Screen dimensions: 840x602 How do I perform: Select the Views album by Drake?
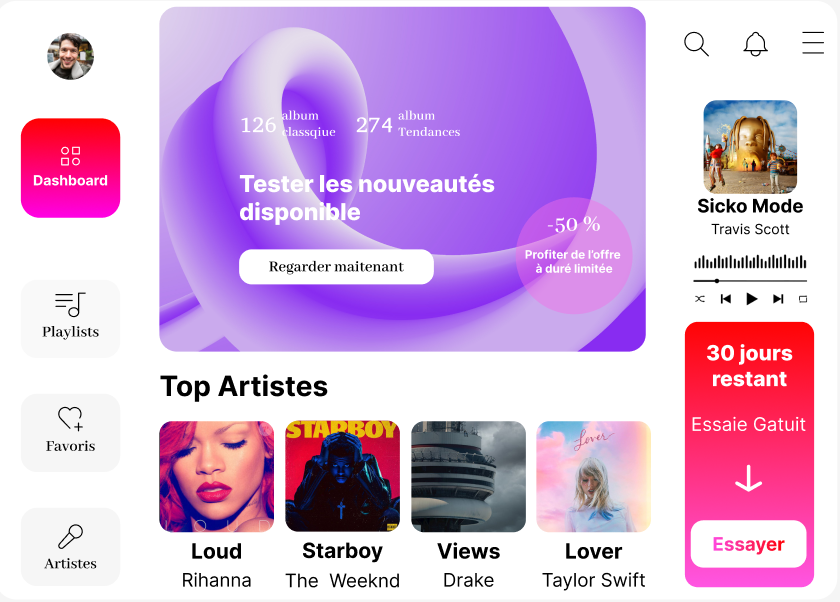coord(468,476)
